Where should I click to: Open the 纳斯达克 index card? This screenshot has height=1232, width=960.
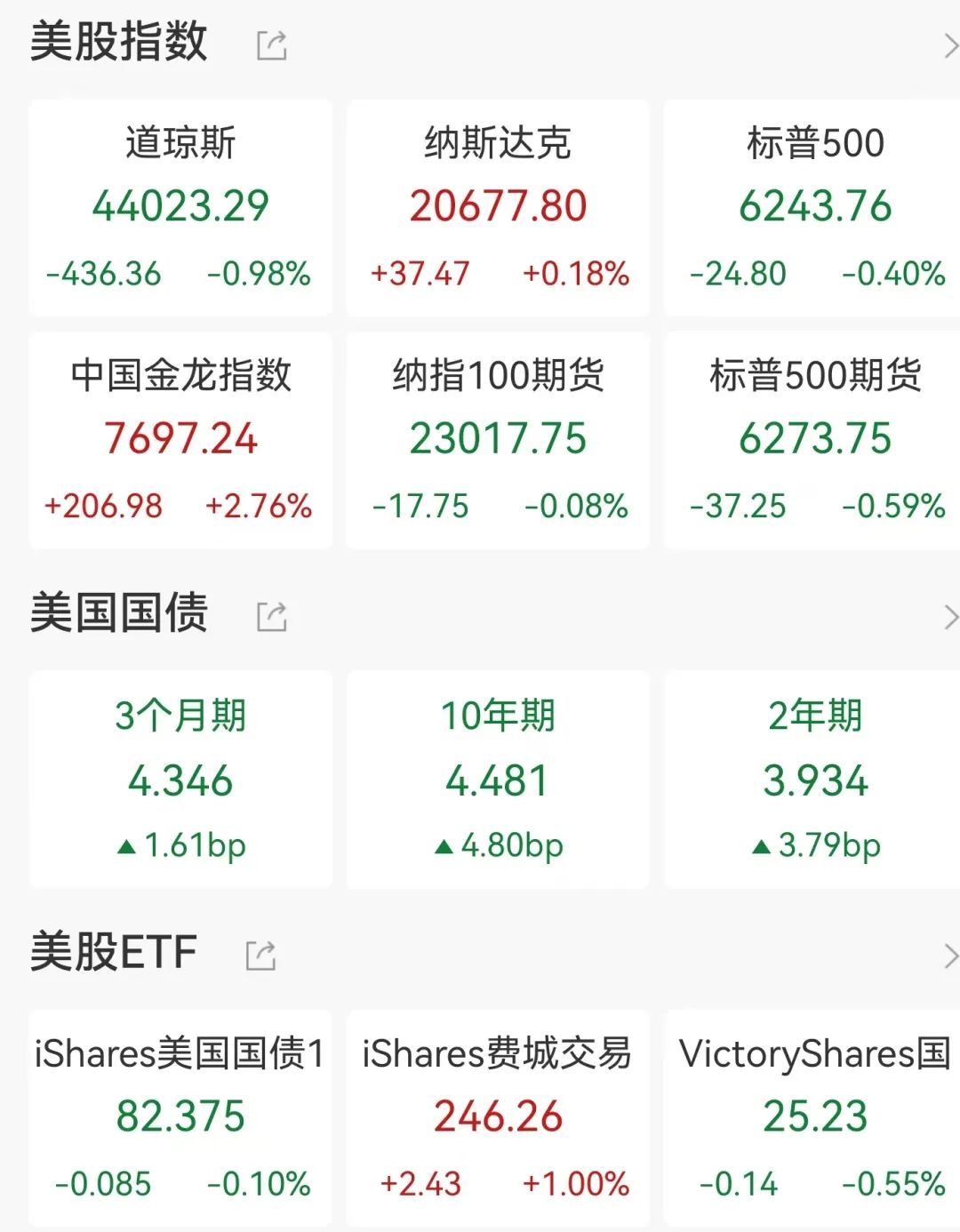click(497, 206)
